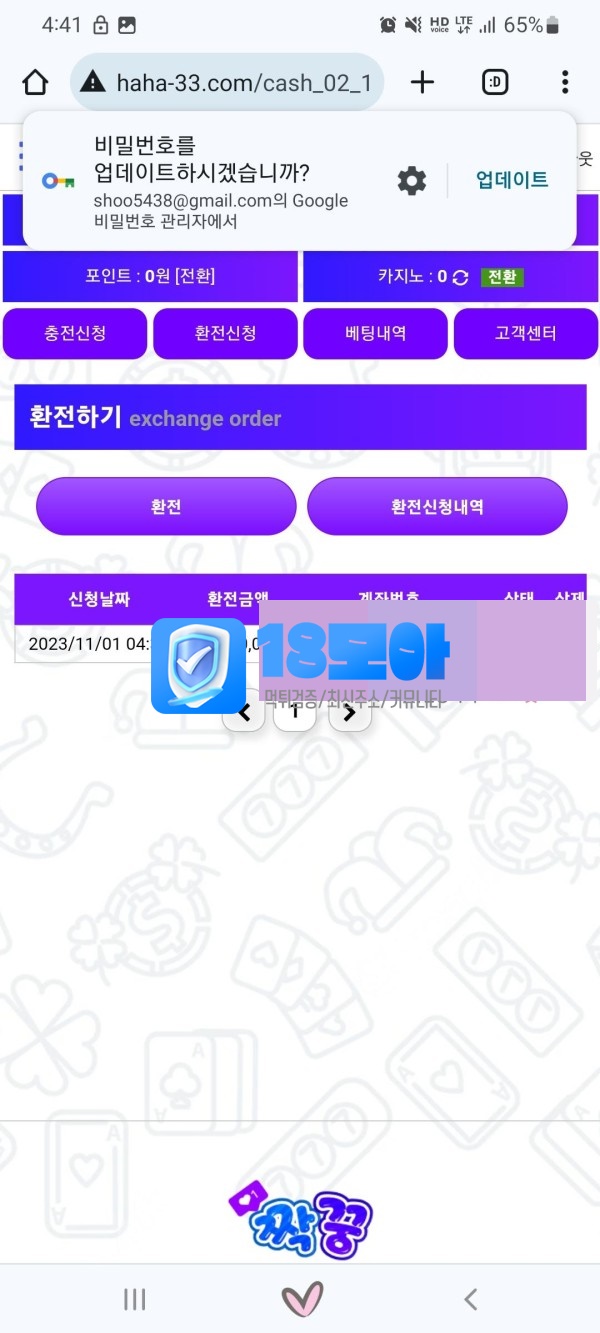Open recent apps from navigation bar
The height and width of the screenshot is (1333, 600).
coord(134,1299)
